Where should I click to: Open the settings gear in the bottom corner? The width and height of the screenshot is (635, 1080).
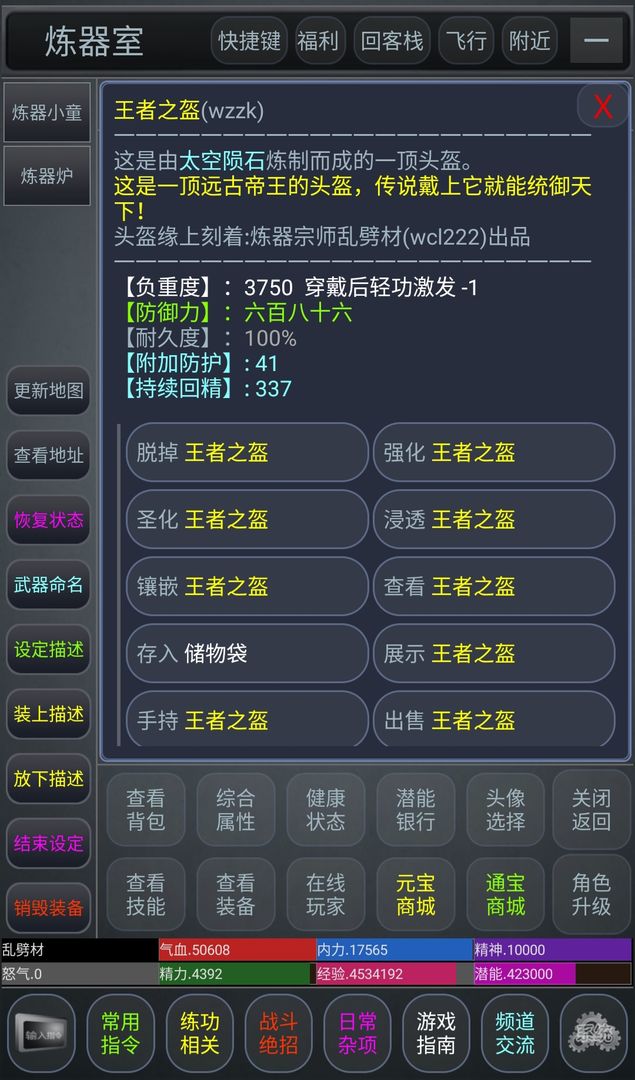coord(594,1035)
